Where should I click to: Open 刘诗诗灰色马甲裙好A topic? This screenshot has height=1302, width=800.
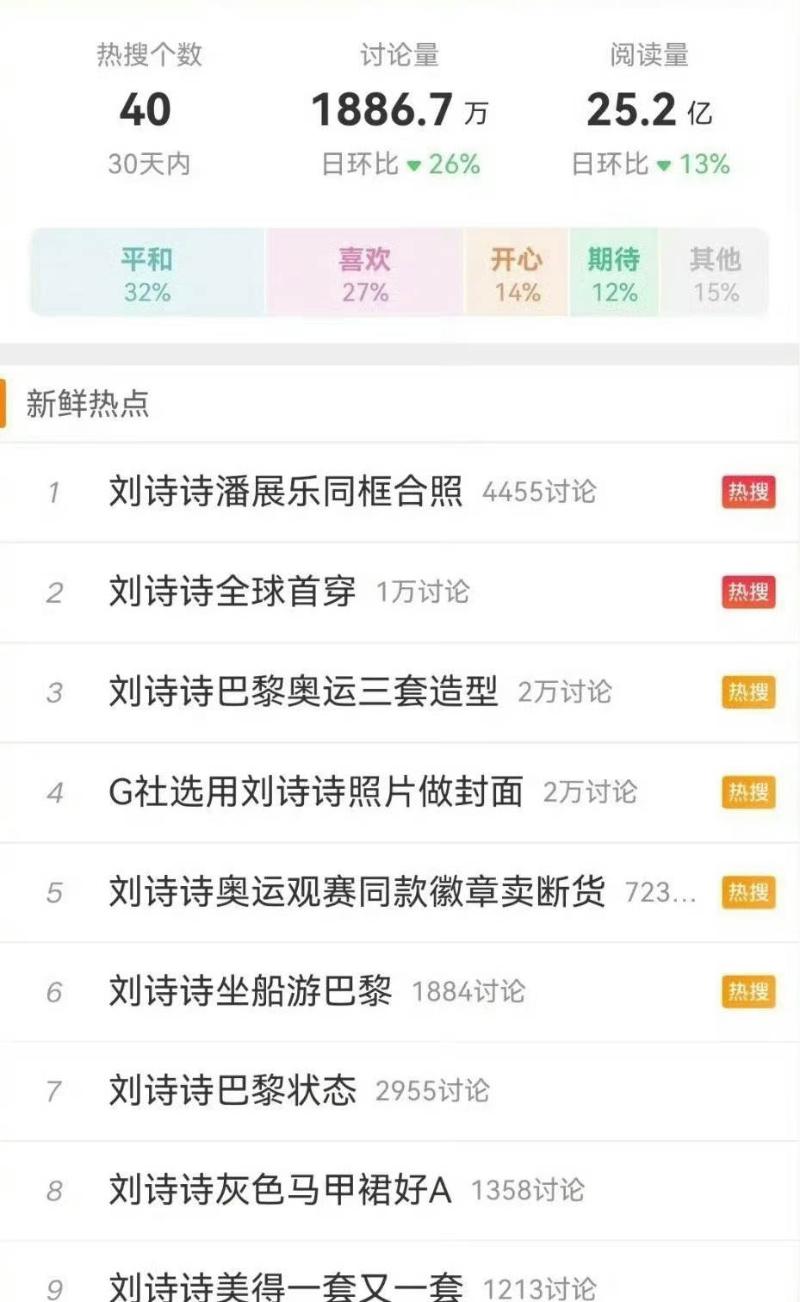pos(280,1190)
